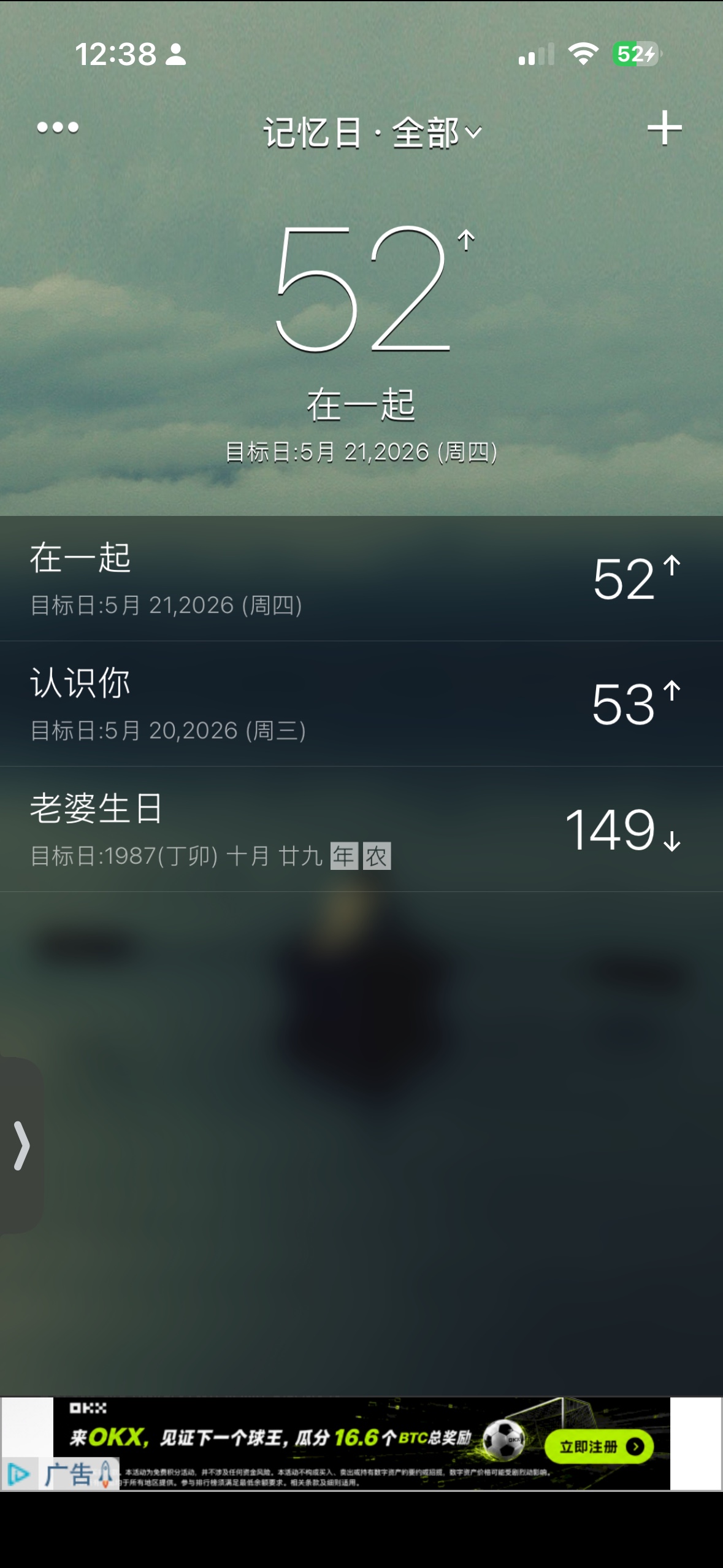The height and width of the screenshot is (1568, 723).
Task: Open the 认识你 countdown entry
Action: [x=361, y=704]
